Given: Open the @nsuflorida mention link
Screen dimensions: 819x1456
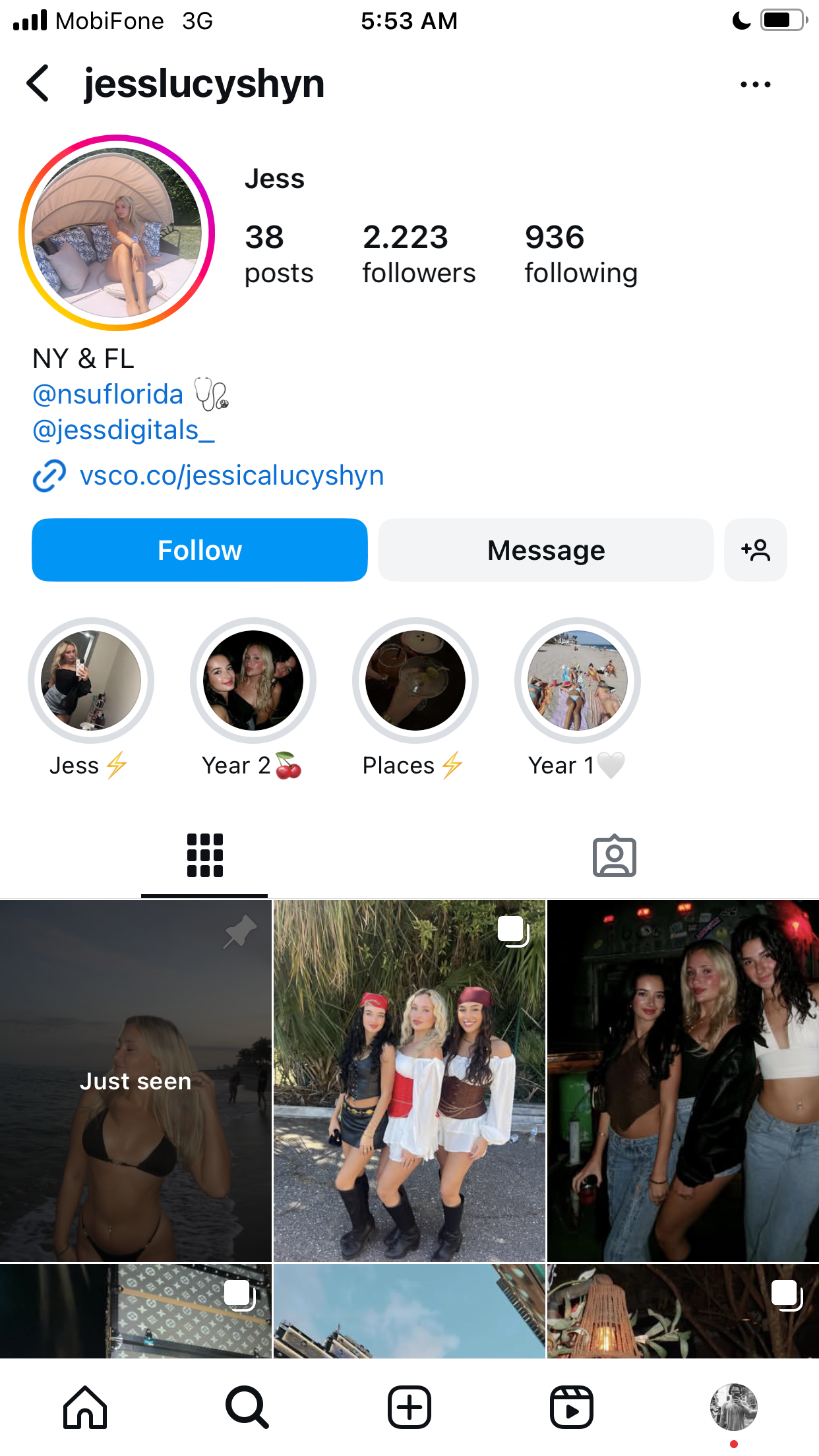Looking at the screenshot, I should [x=107, y=394].
